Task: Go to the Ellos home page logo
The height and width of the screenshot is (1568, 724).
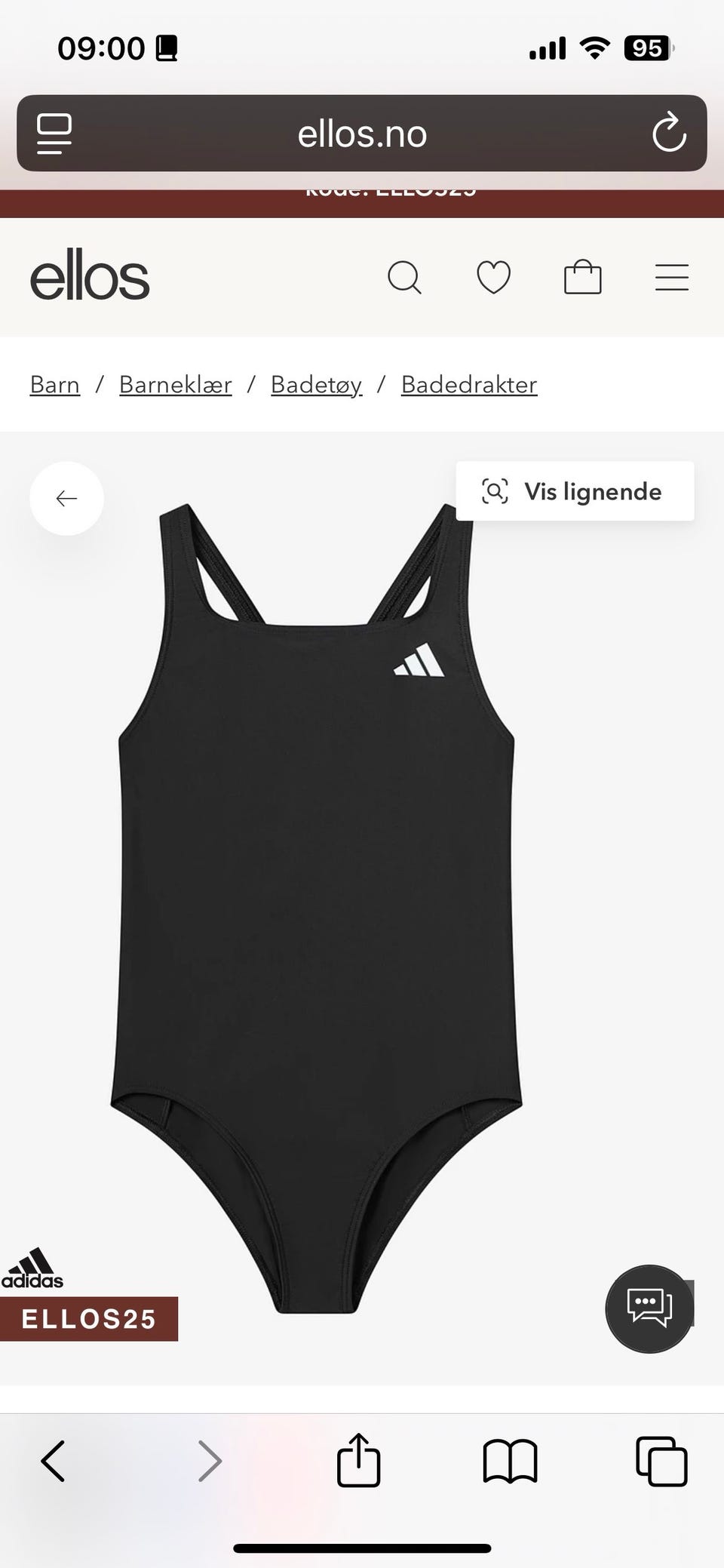Action: [90, 276]
